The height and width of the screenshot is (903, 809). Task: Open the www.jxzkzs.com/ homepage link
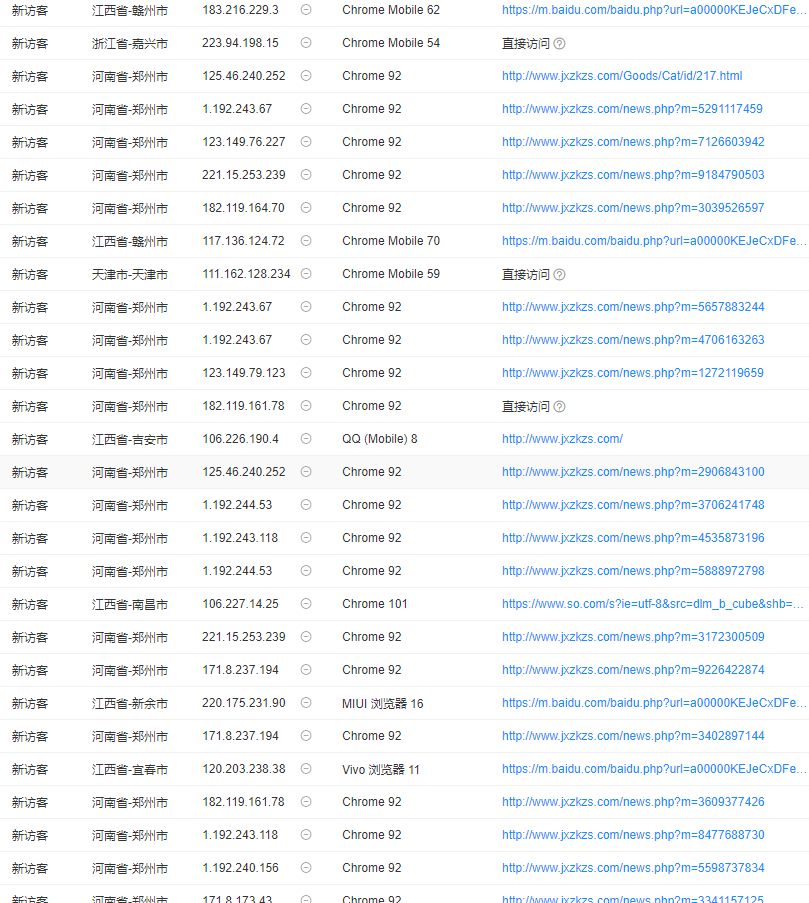click(x=562, y=439)
